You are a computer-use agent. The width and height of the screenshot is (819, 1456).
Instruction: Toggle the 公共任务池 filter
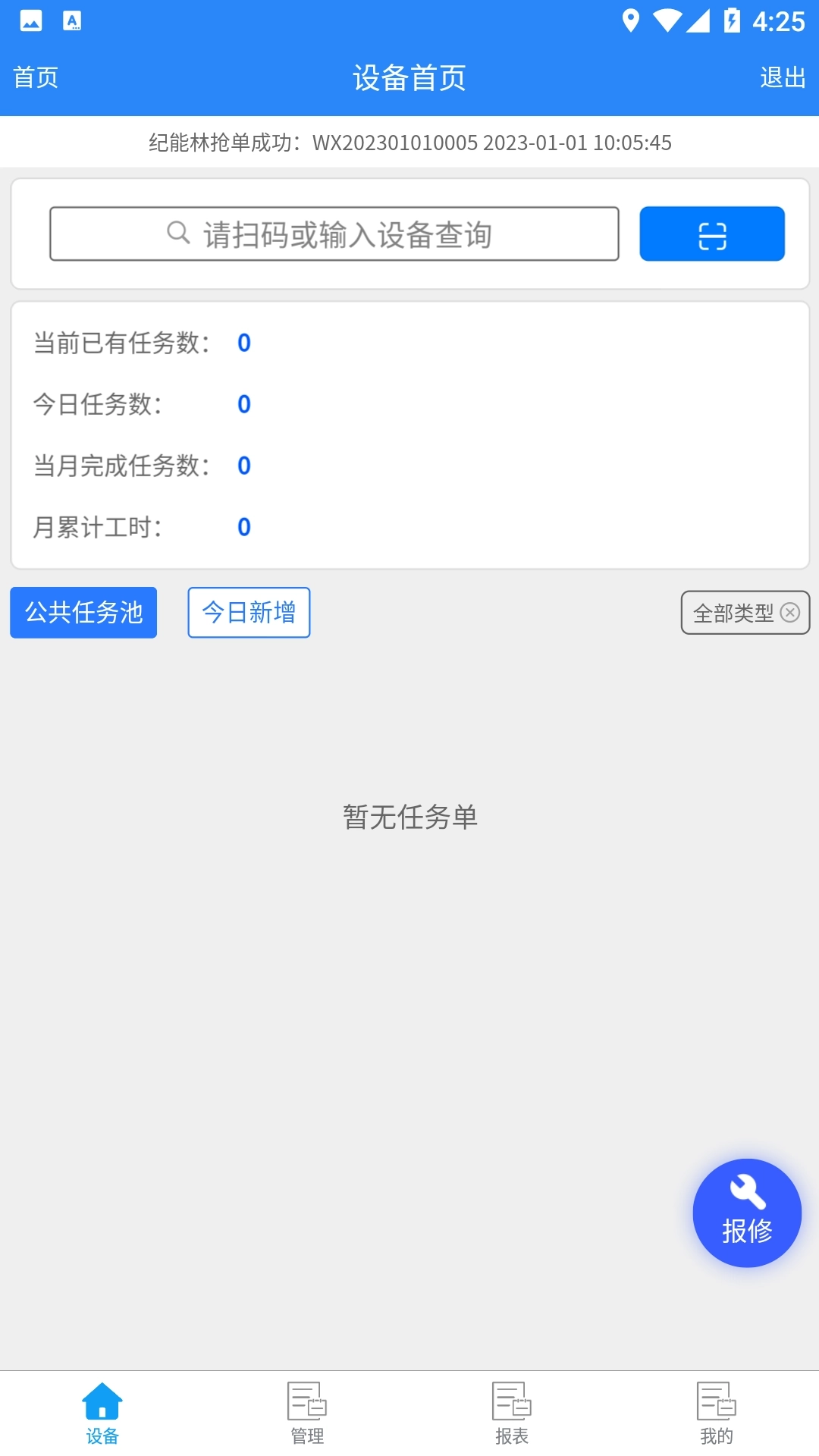(83, 613)
